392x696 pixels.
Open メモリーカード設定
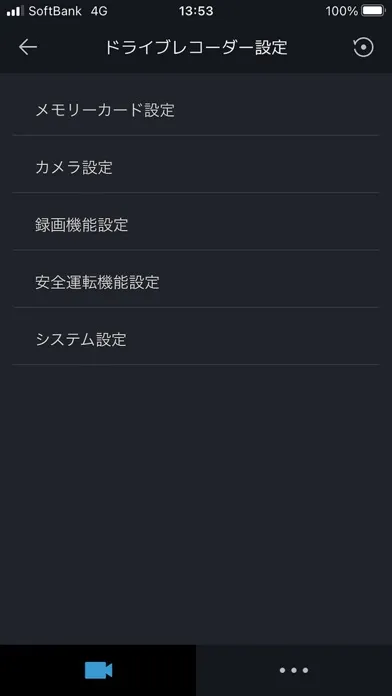tap(196, 110)
